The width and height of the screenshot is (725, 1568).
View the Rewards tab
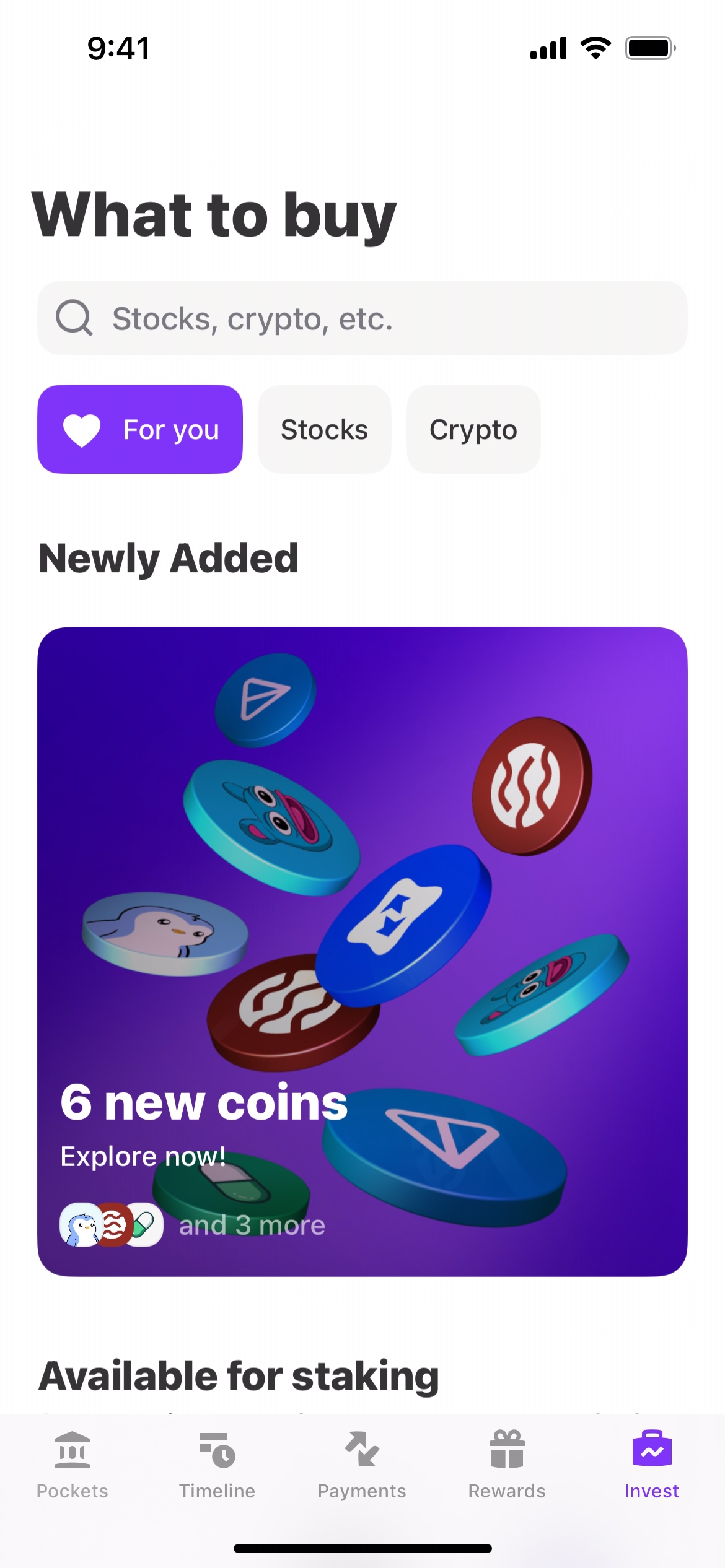(507, 1464)
